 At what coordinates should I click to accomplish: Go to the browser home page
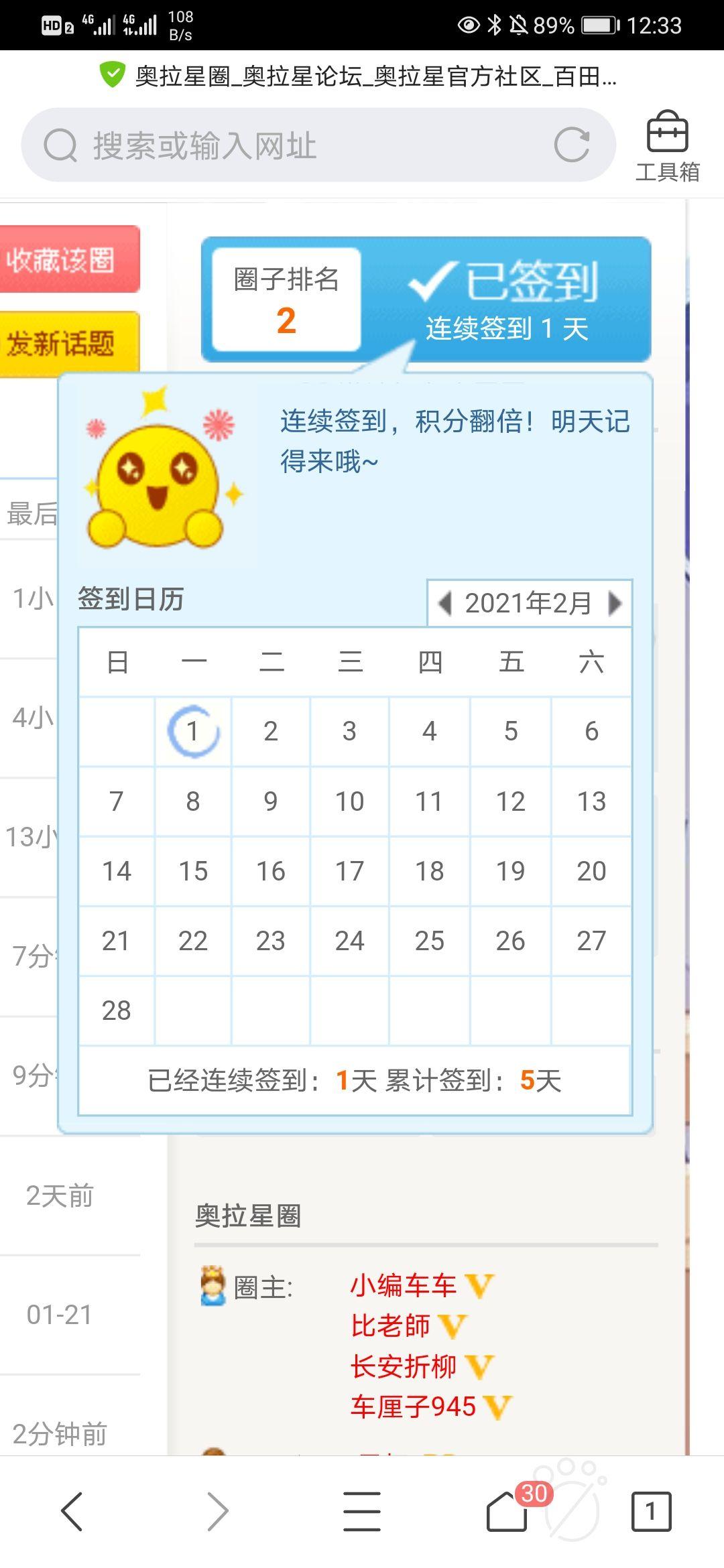click(507, 1512)
